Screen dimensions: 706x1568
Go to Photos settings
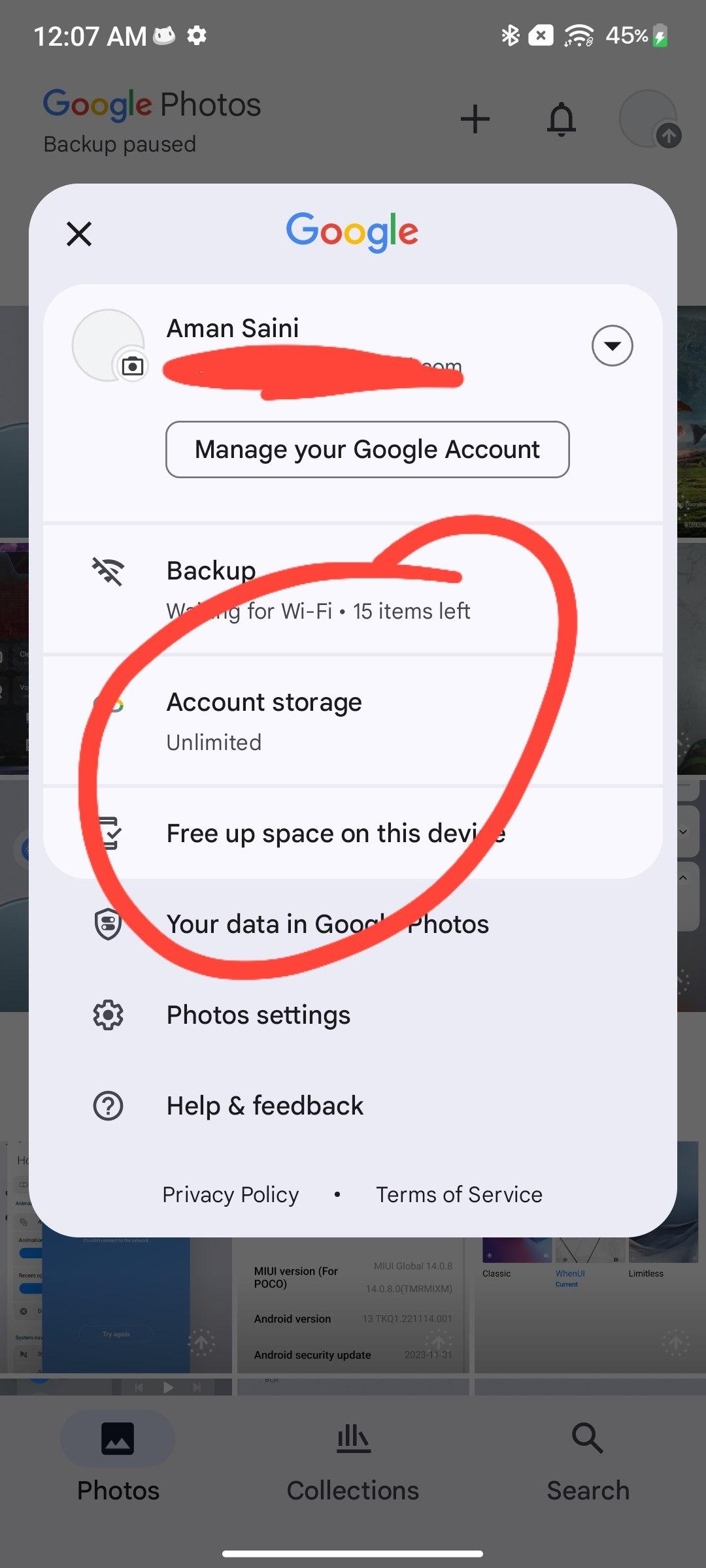[x=353, y=1015]
